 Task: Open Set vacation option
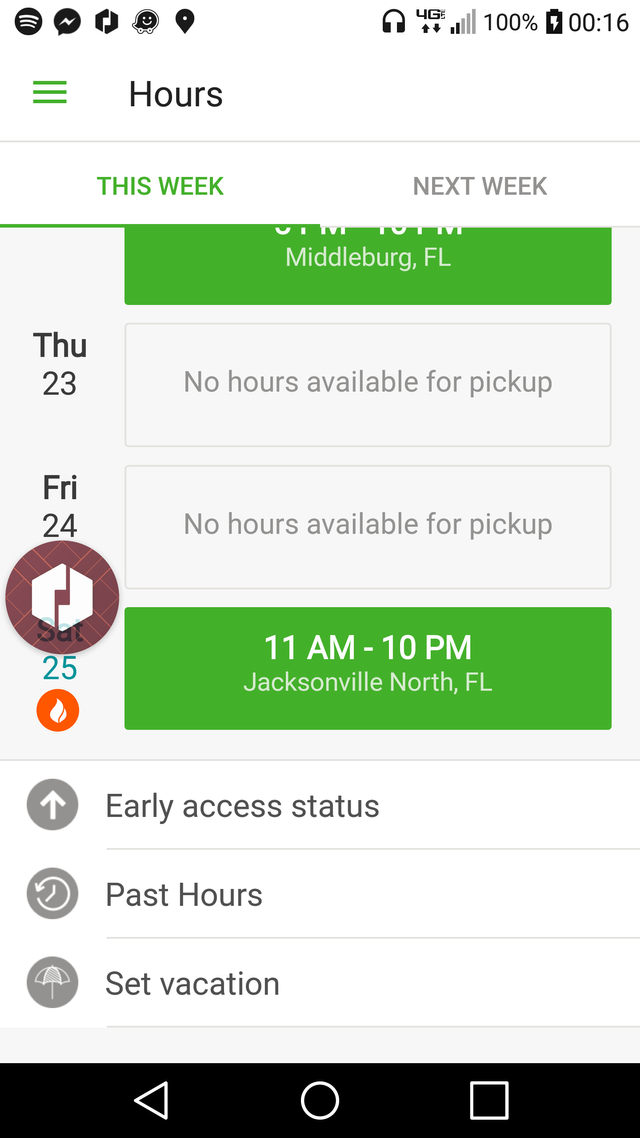click(320, 983)
